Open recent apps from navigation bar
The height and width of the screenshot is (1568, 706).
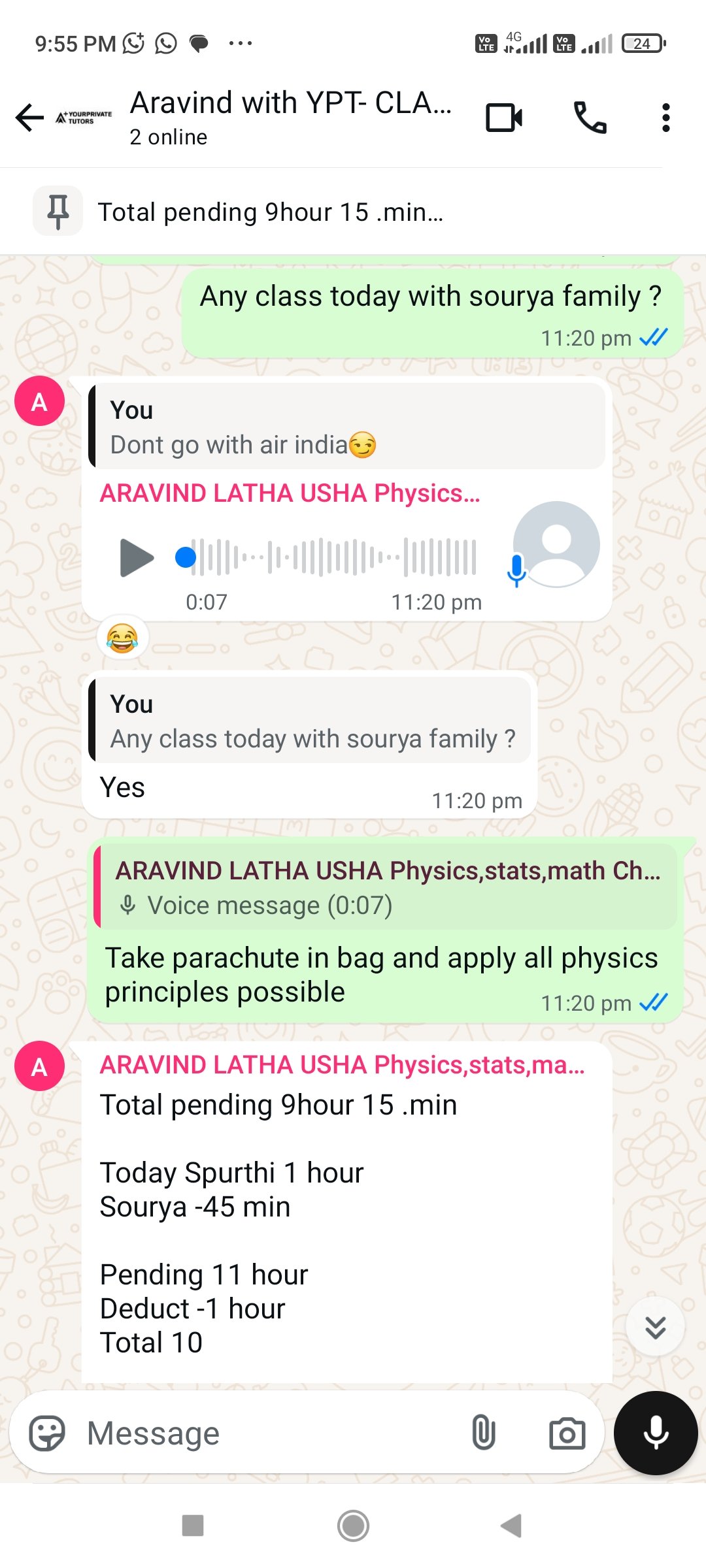coord(193,1526)
